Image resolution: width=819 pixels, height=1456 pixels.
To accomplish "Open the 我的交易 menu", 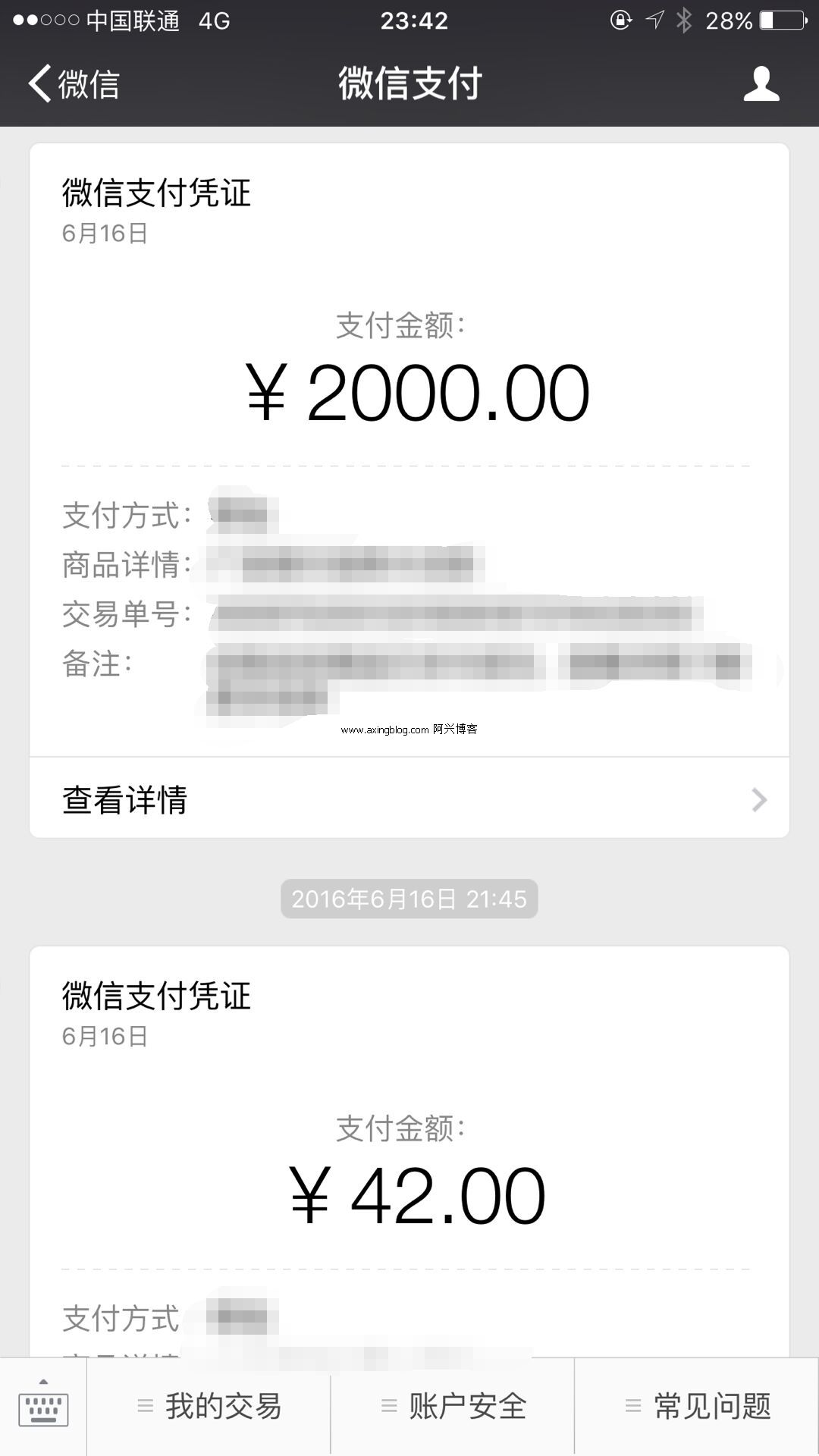I will point(209,1407).
